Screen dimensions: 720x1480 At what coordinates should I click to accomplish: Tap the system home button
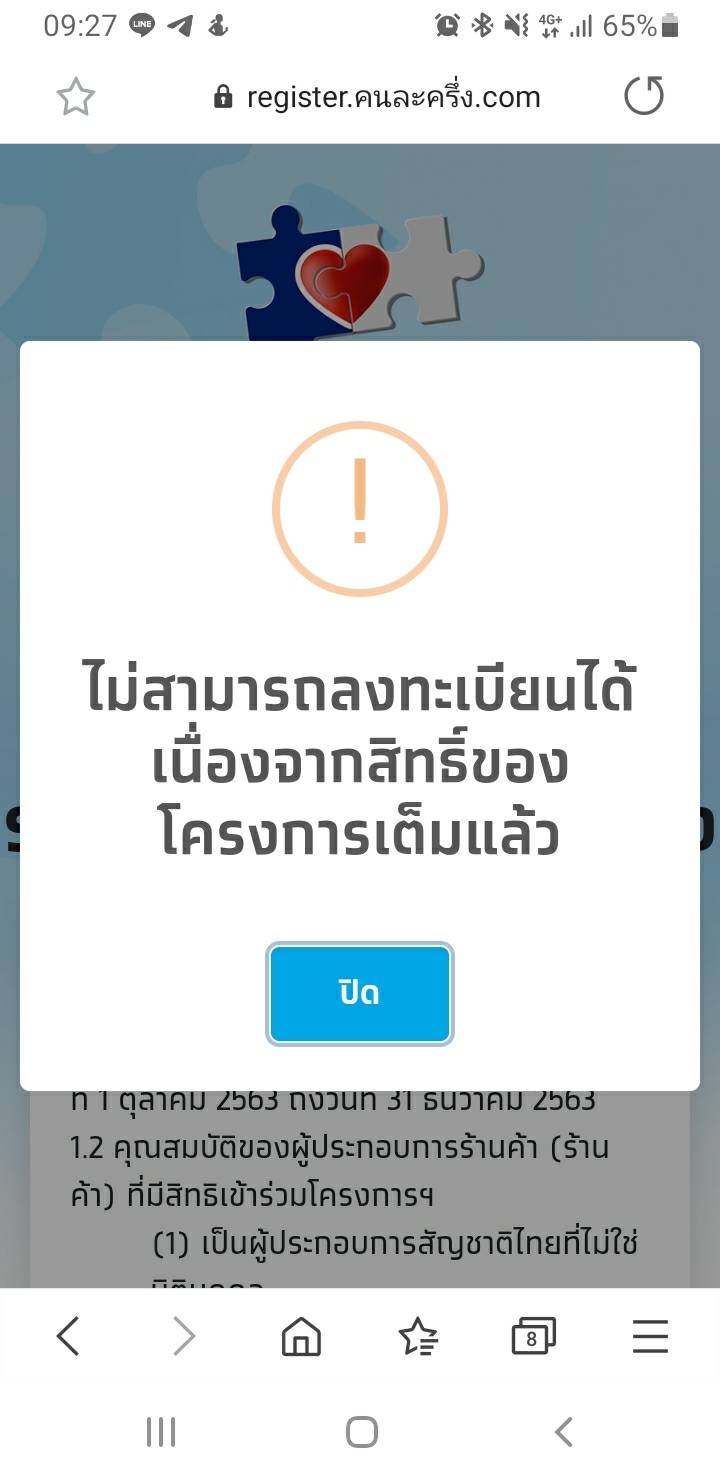click(x=361, y=1432)
